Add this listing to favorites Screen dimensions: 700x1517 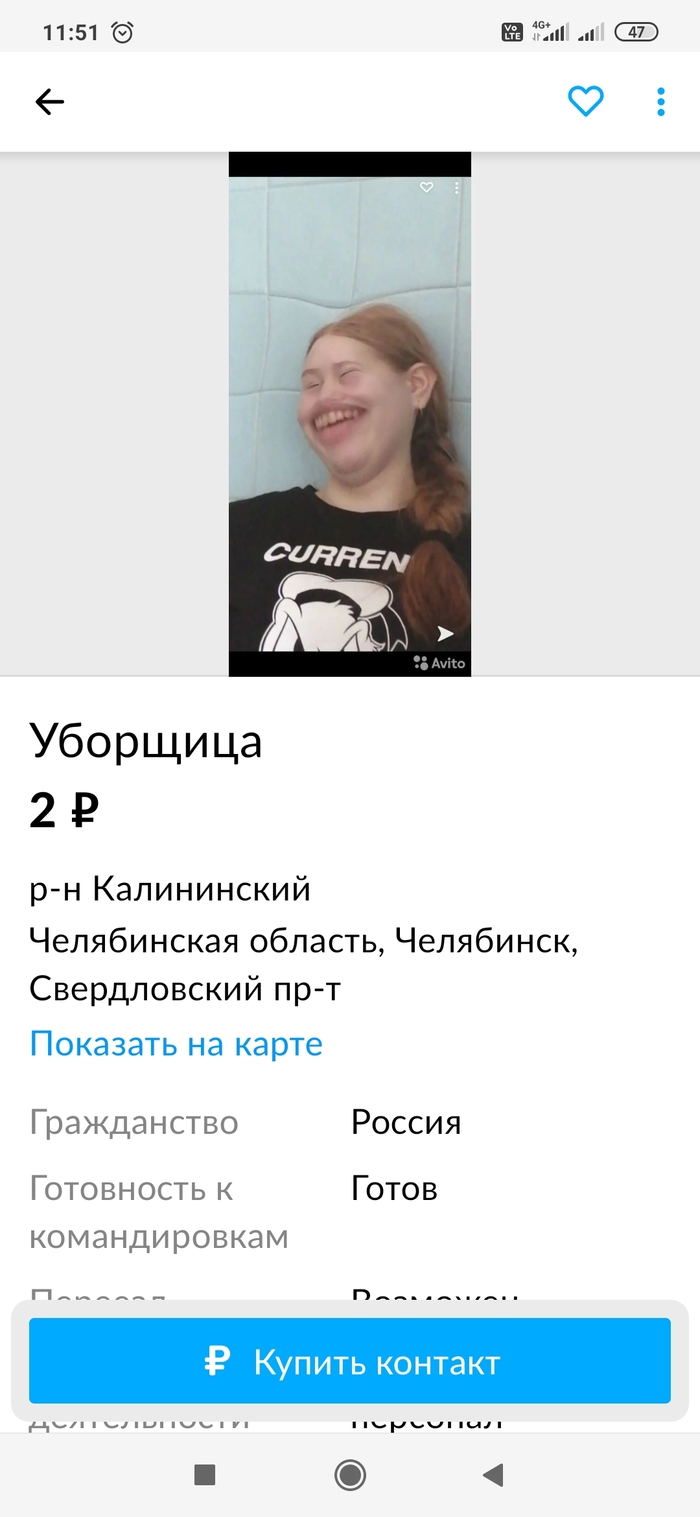[x=585, y=101]
